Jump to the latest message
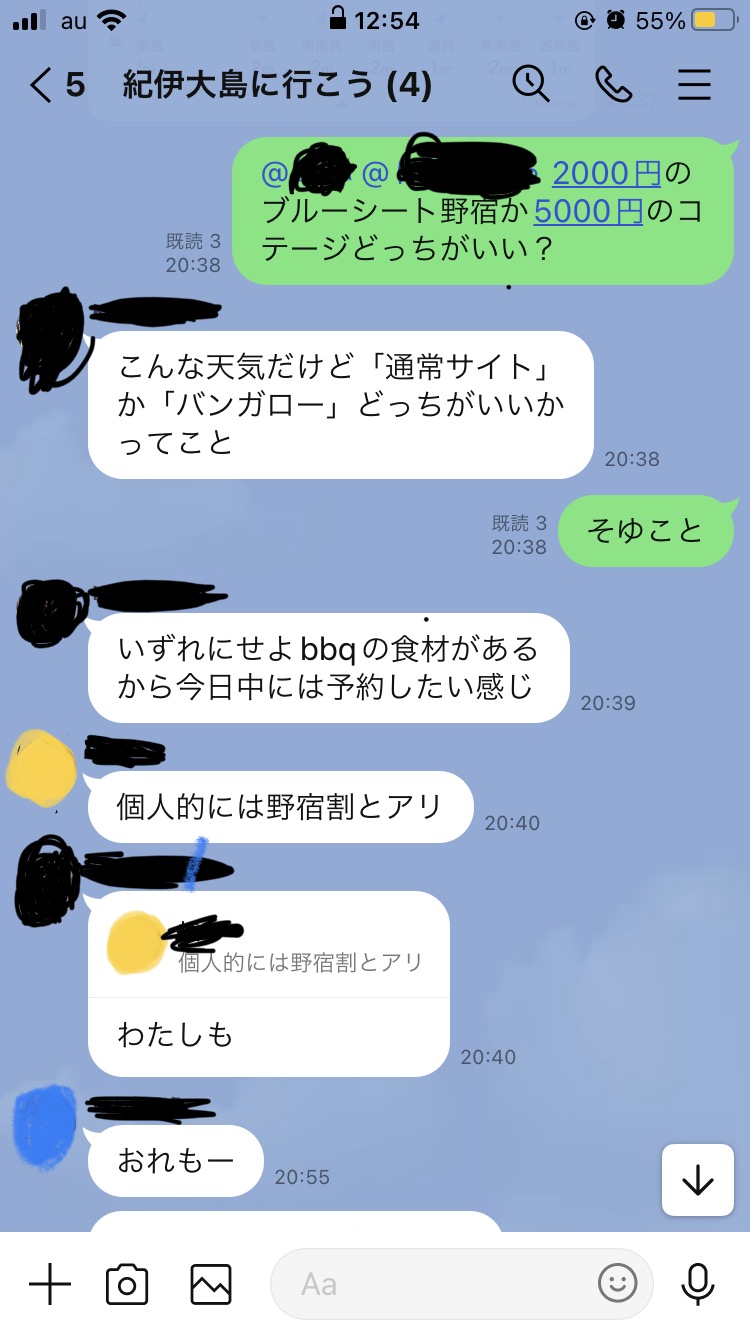The image size is (750, 1334). pyautogui.click(x=697, y=1181)
